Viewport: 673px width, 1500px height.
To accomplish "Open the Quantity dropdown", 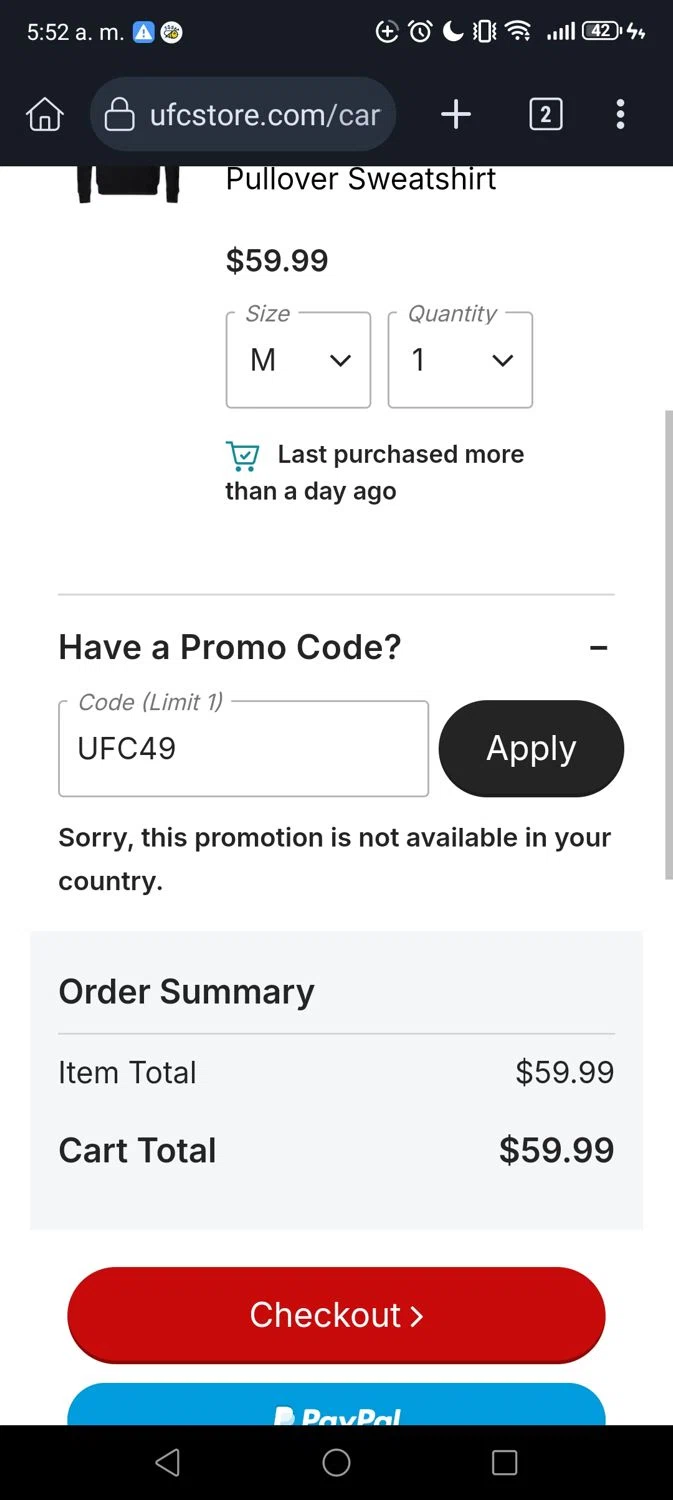I will point(460,360).
